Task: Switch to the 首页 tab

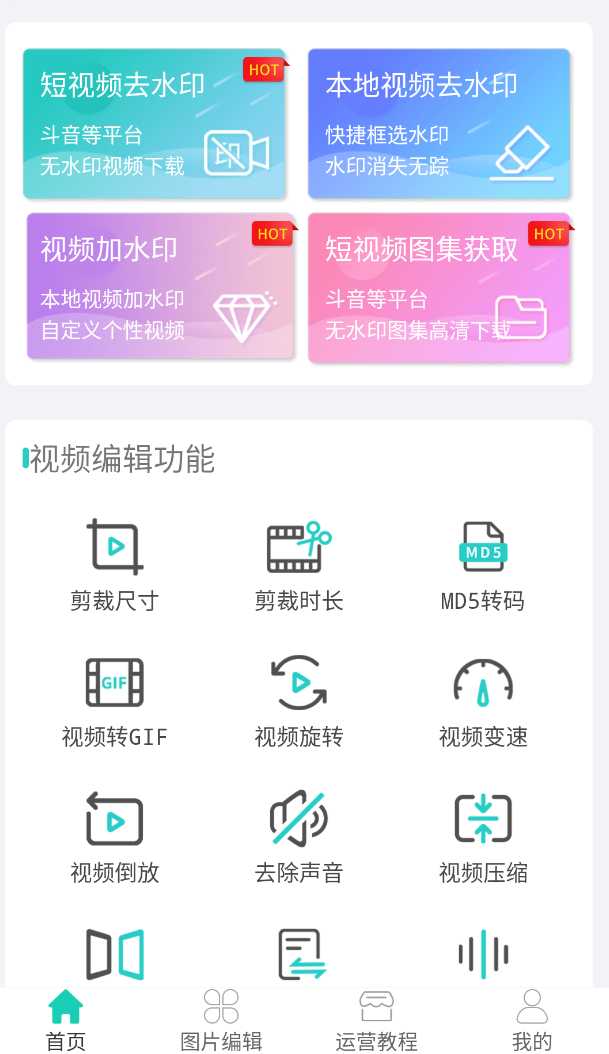Action: (x=66, y=1020)
